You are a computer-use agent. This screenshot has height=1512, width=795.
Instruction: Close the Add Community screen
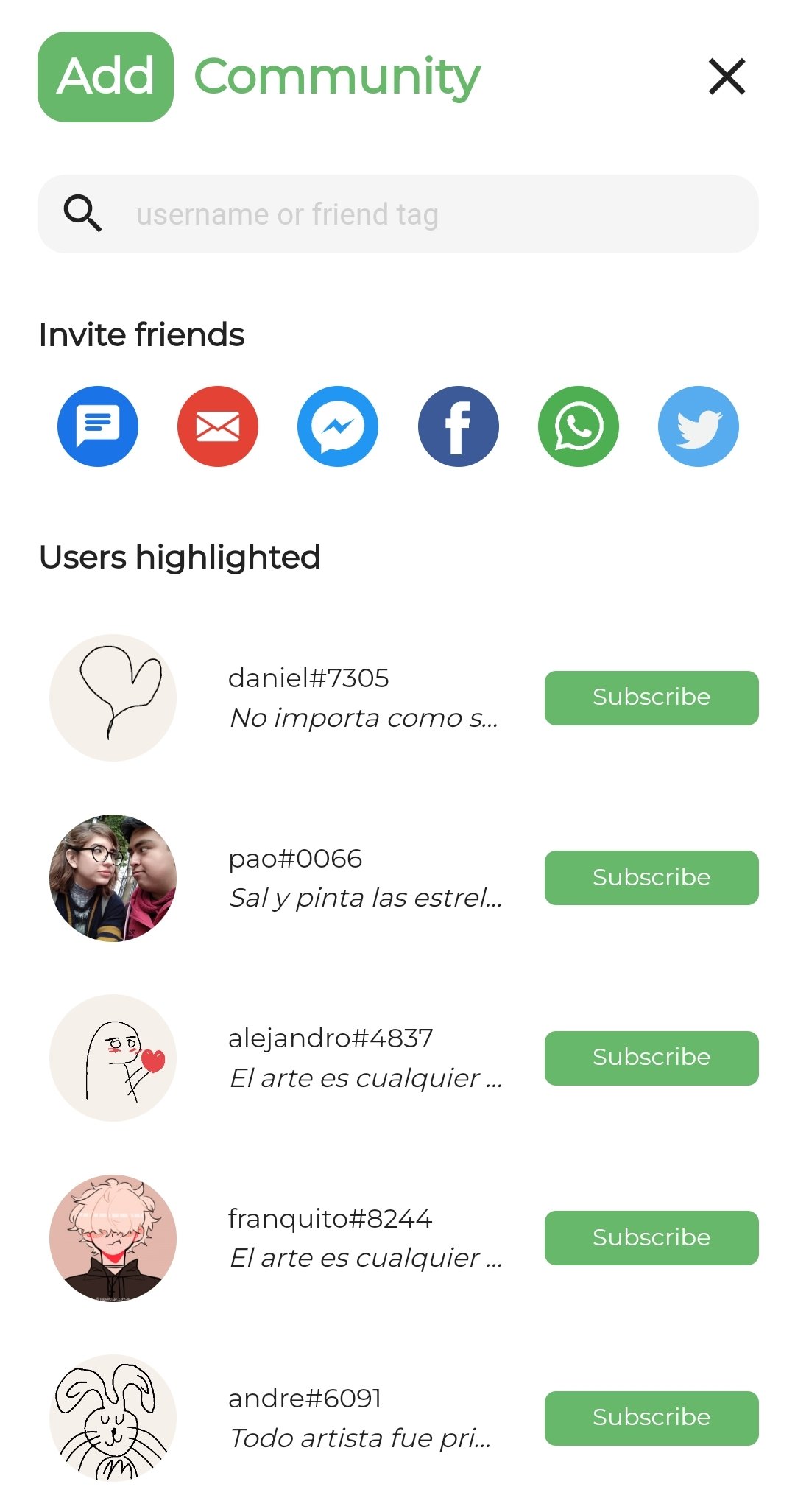727,77
